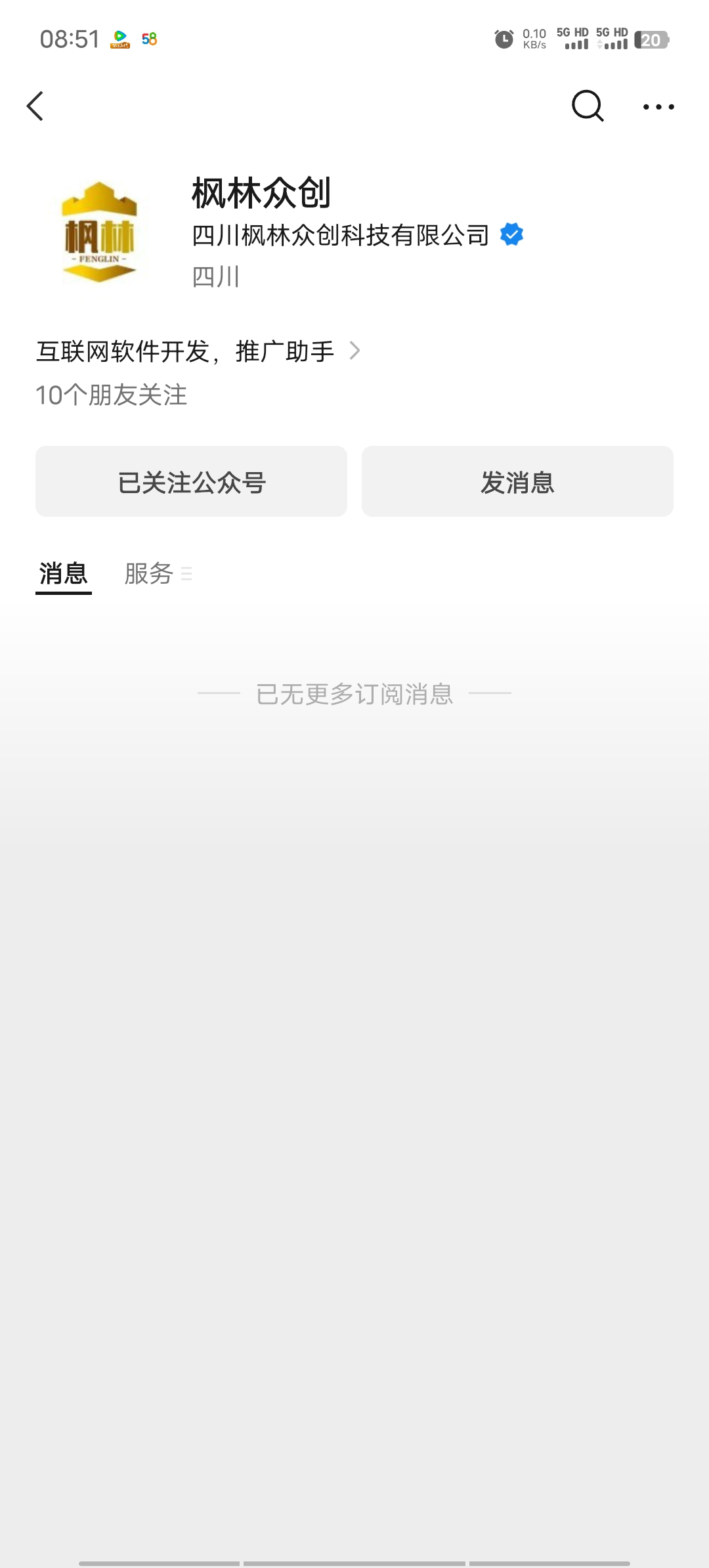Switch to the 服务 tab
The image size is (709, 1568).
(x=150, y=574)
